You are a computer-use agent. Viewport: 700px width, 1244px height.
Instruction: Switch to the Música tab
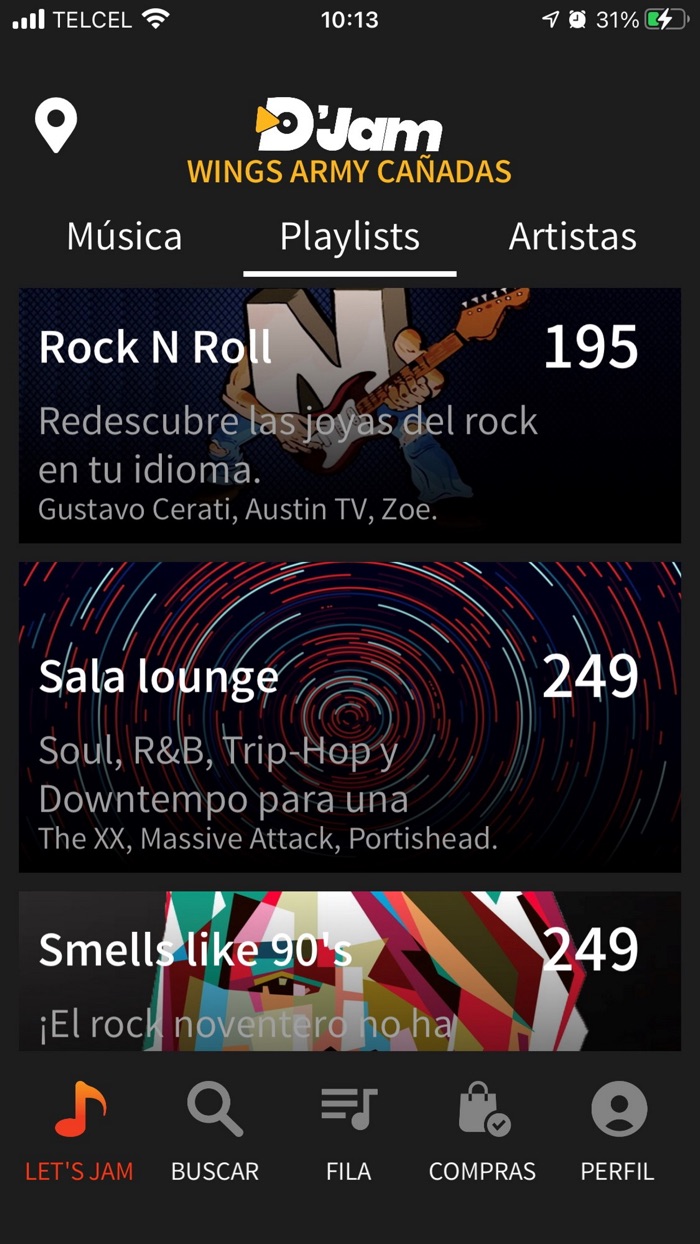click(124, 237)
